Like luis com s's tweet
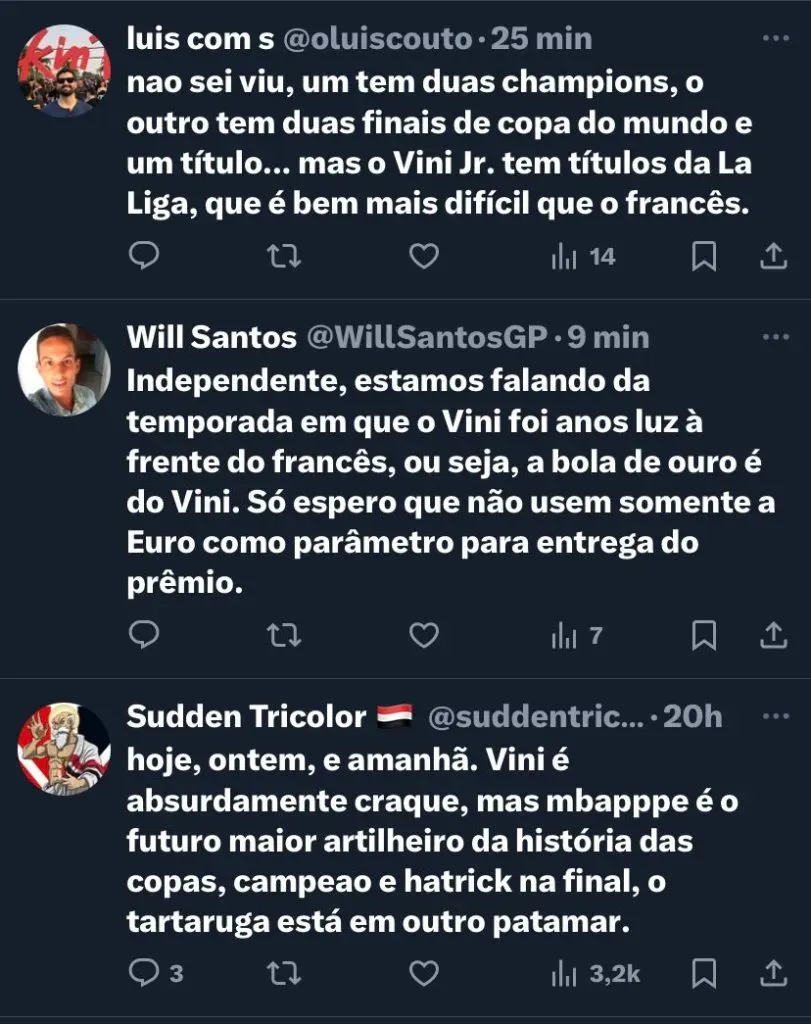811x1024 pixels. (x=425, y=257)
